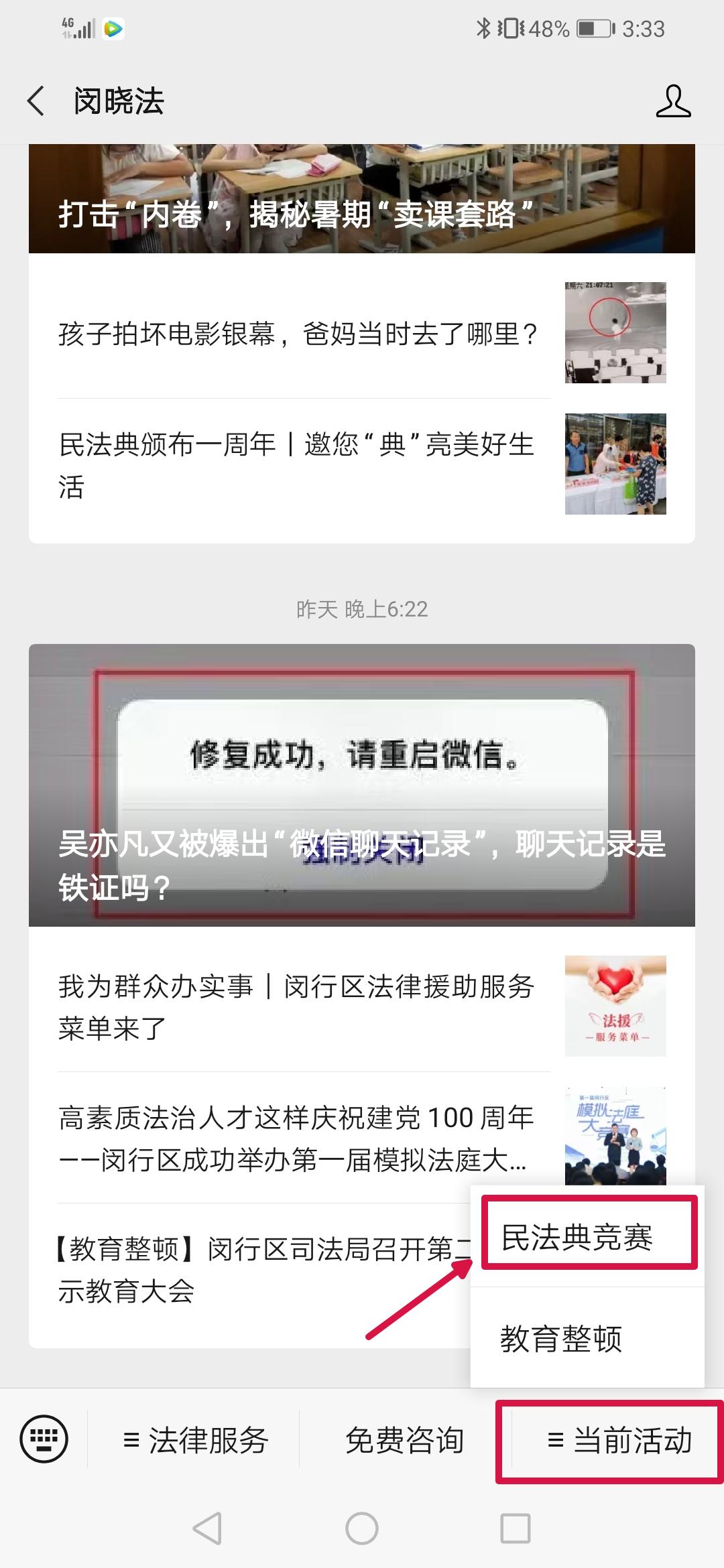Expand the 法律服务 menu
This screenshot has height=1568, width=724.
point(194,1440)
